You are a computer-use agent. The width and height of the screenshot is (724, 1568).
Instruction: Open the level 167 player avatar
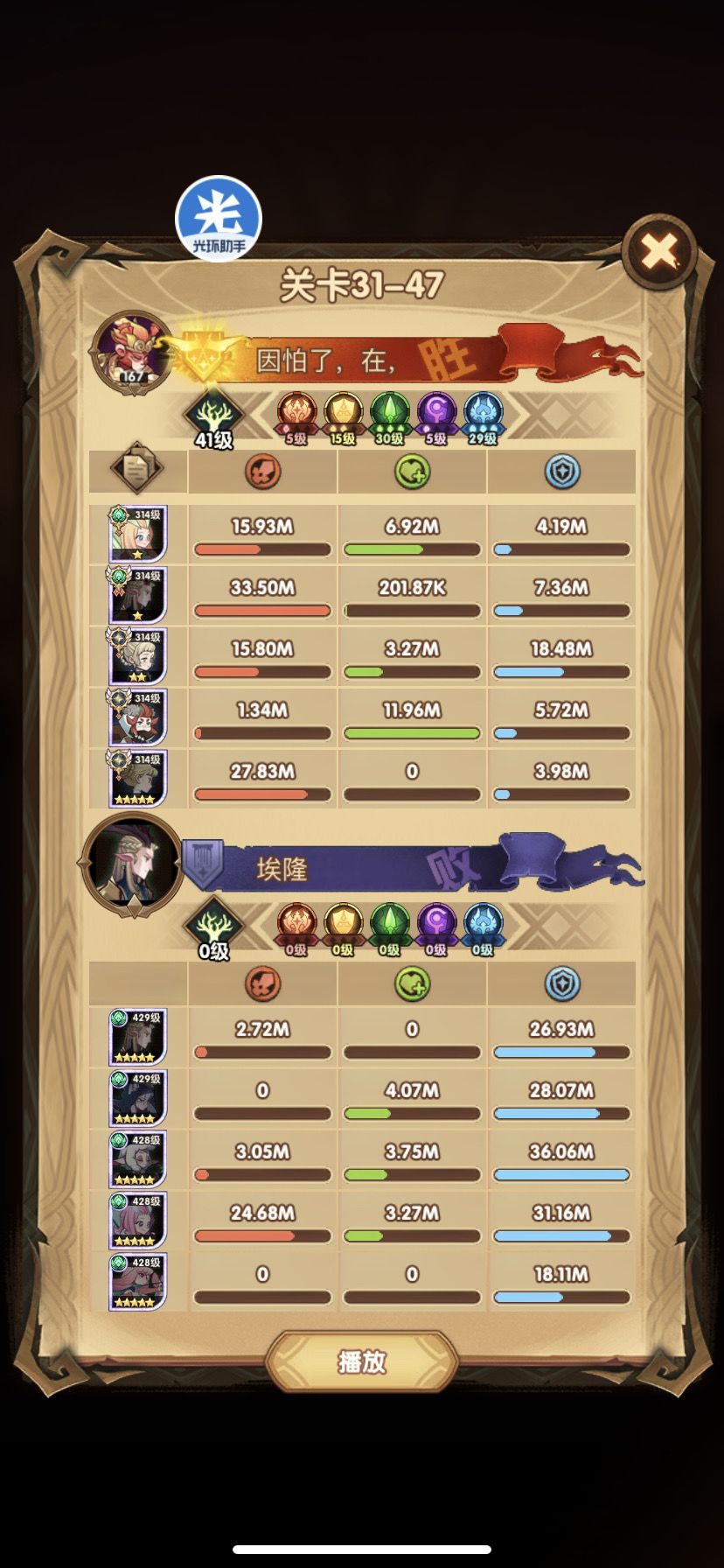[x=131, y=348]
